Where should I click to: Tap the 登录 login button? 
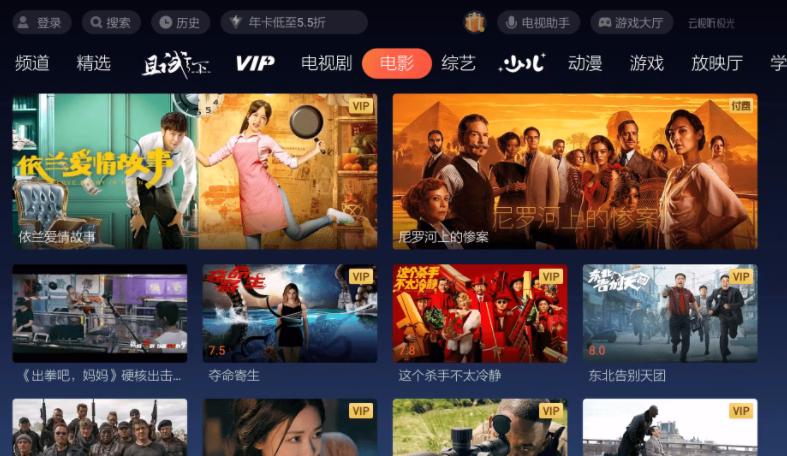pyautogui.click(x=40, y=22)
